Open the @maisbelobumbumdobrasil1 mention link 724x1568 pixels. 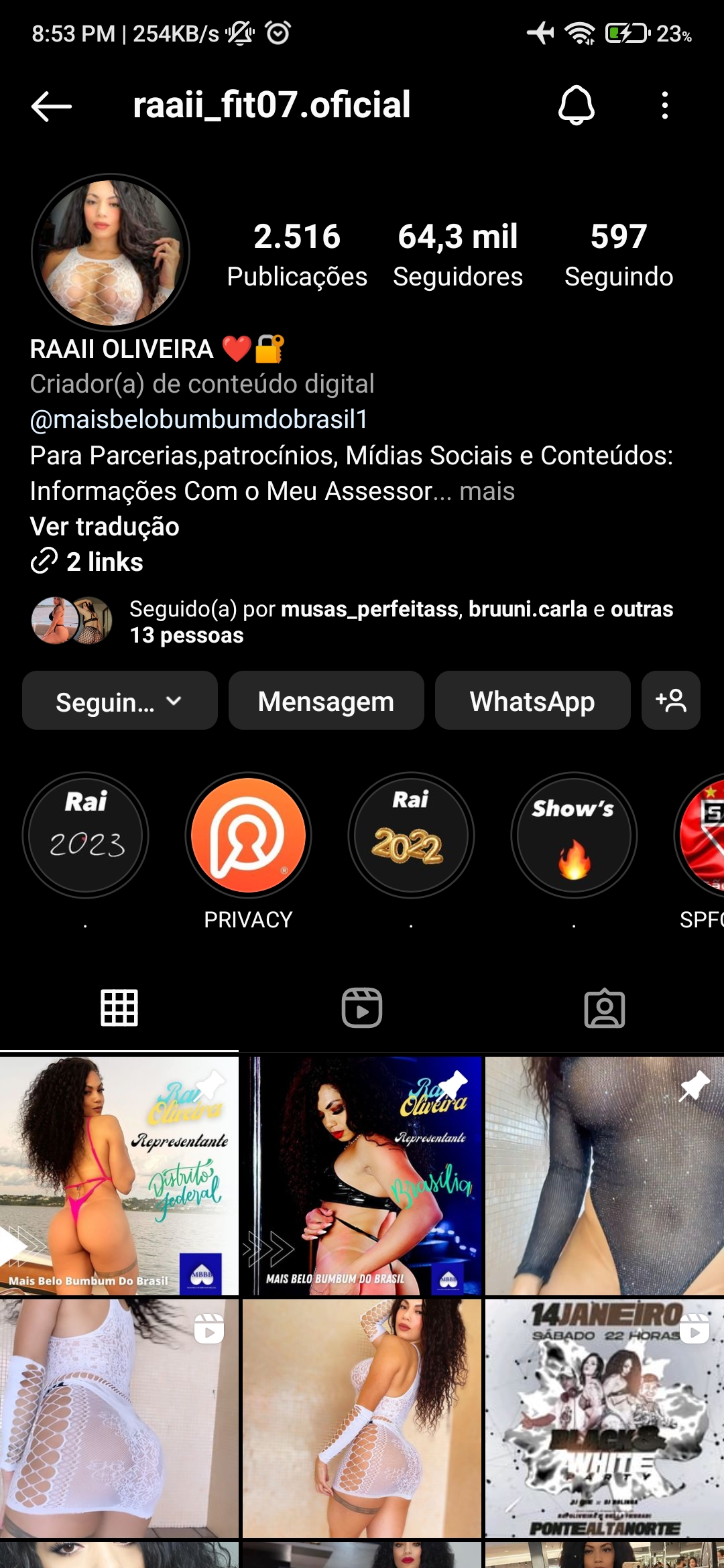point(199,419)
